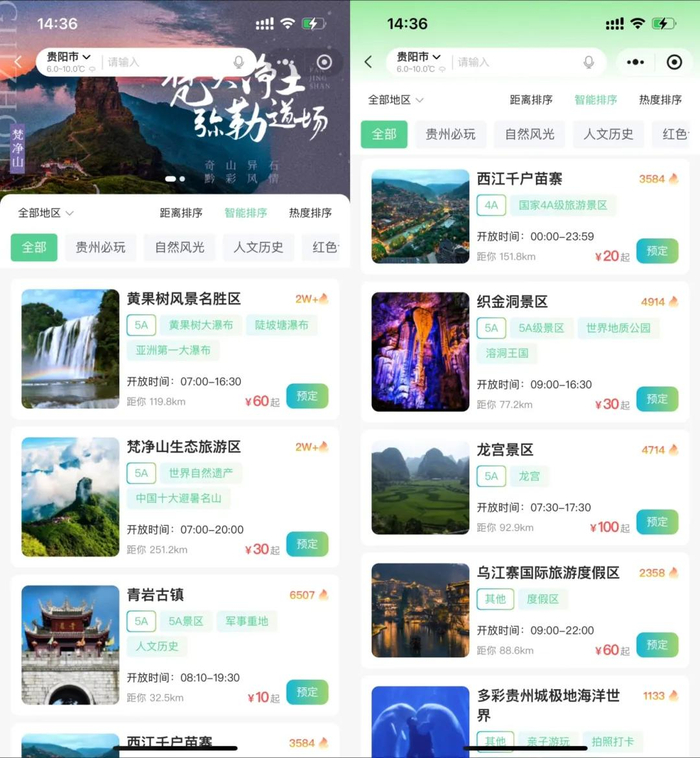Book tickets for 黄果树风景名胜区
Screen dimensions: 700x758
point(307,396)
